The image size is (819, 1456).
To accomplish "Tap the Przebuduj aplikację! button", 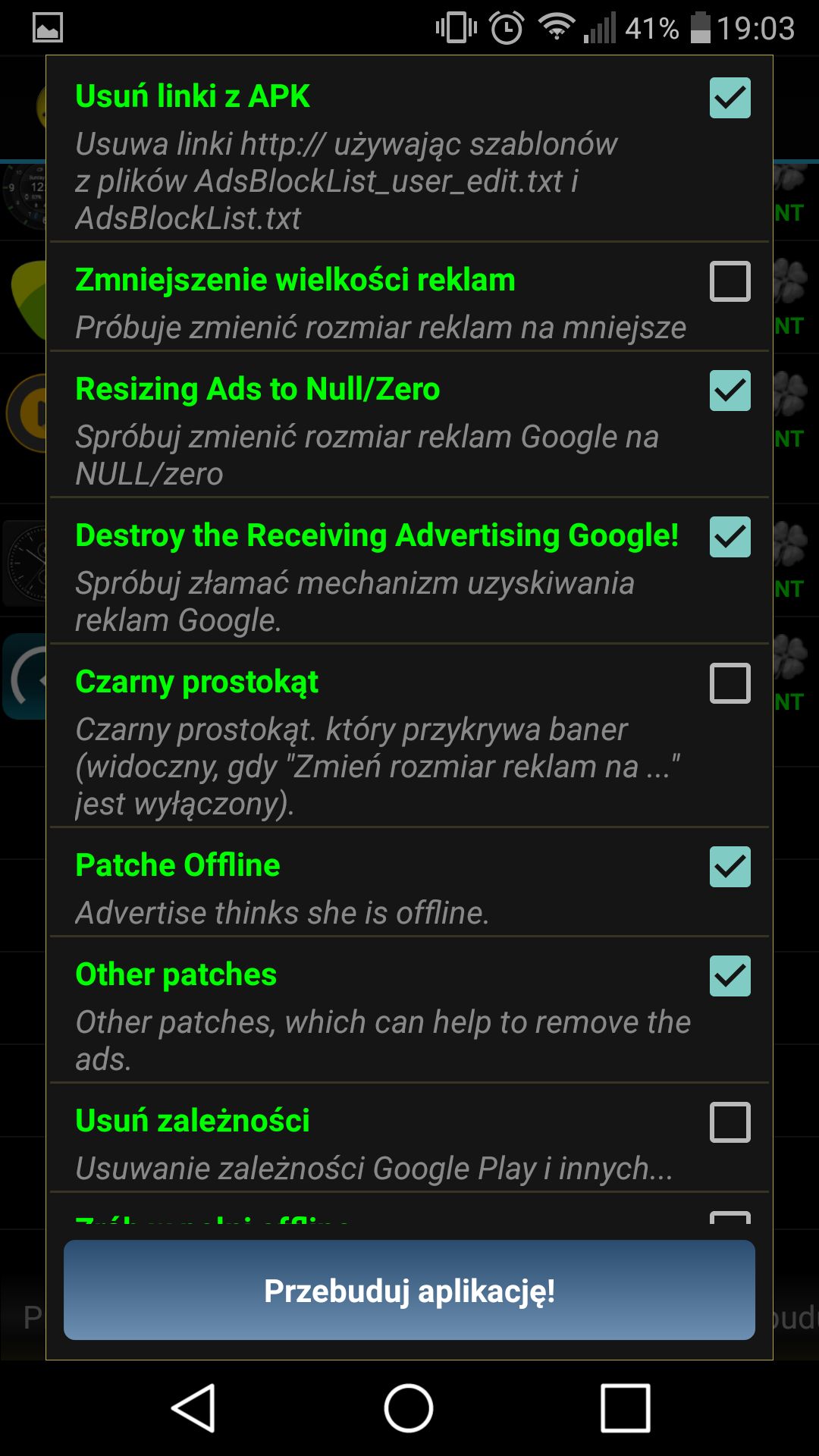I will point(409,1290).
